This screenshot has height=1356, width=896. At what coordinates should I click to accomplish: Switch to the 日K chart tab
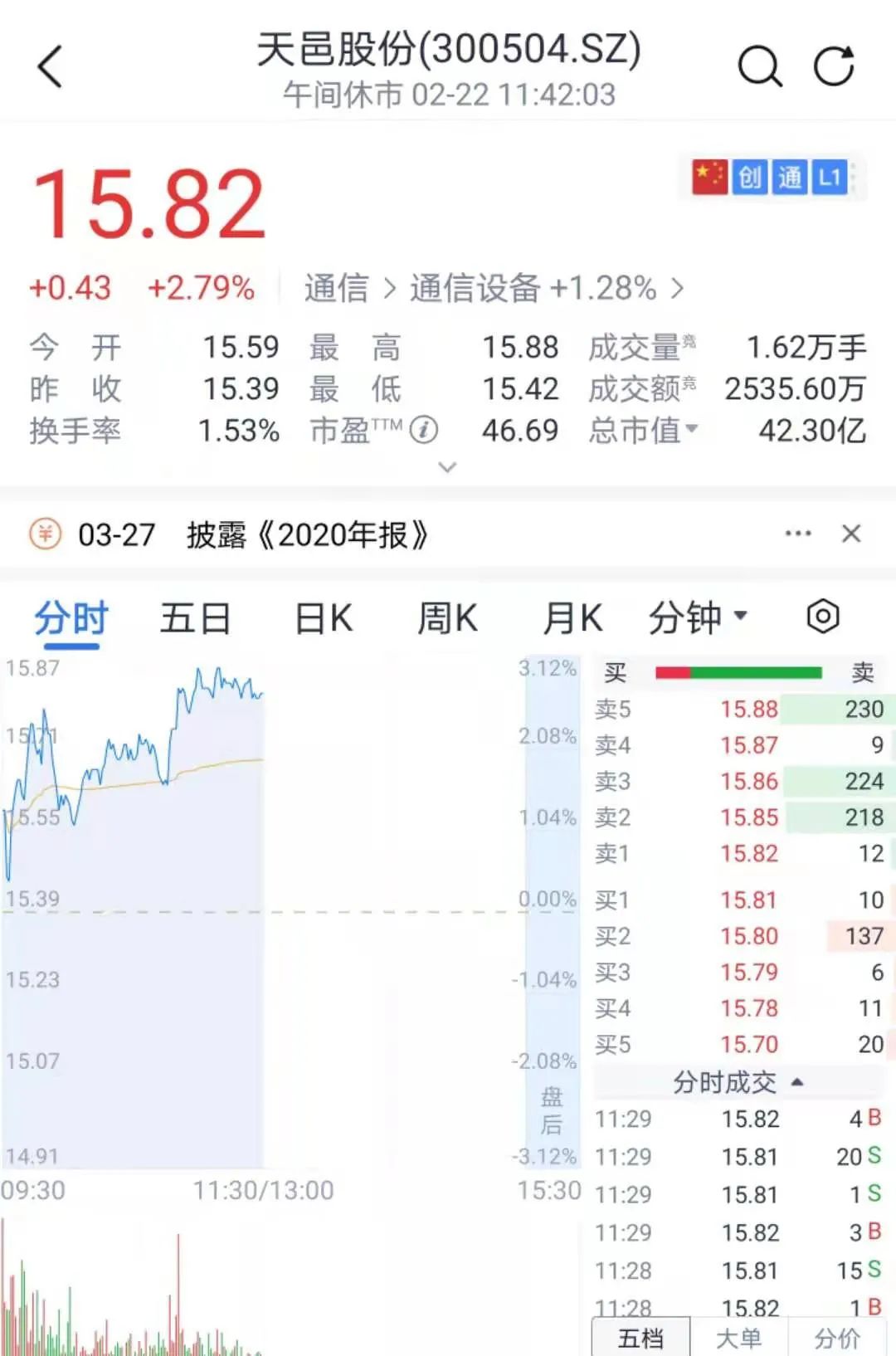click(x=324, y=618)
